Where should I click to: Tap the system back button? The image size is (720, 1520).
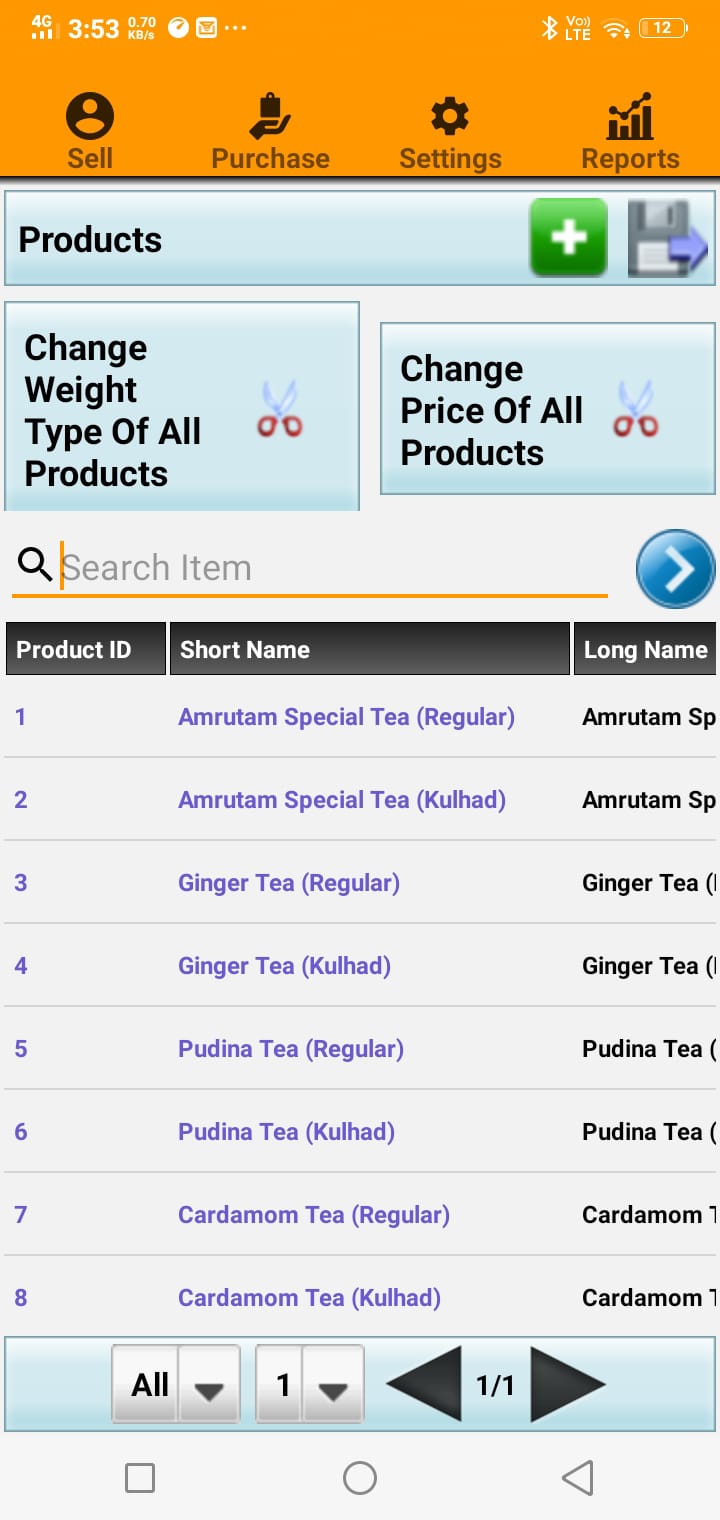coord(577,1477)
